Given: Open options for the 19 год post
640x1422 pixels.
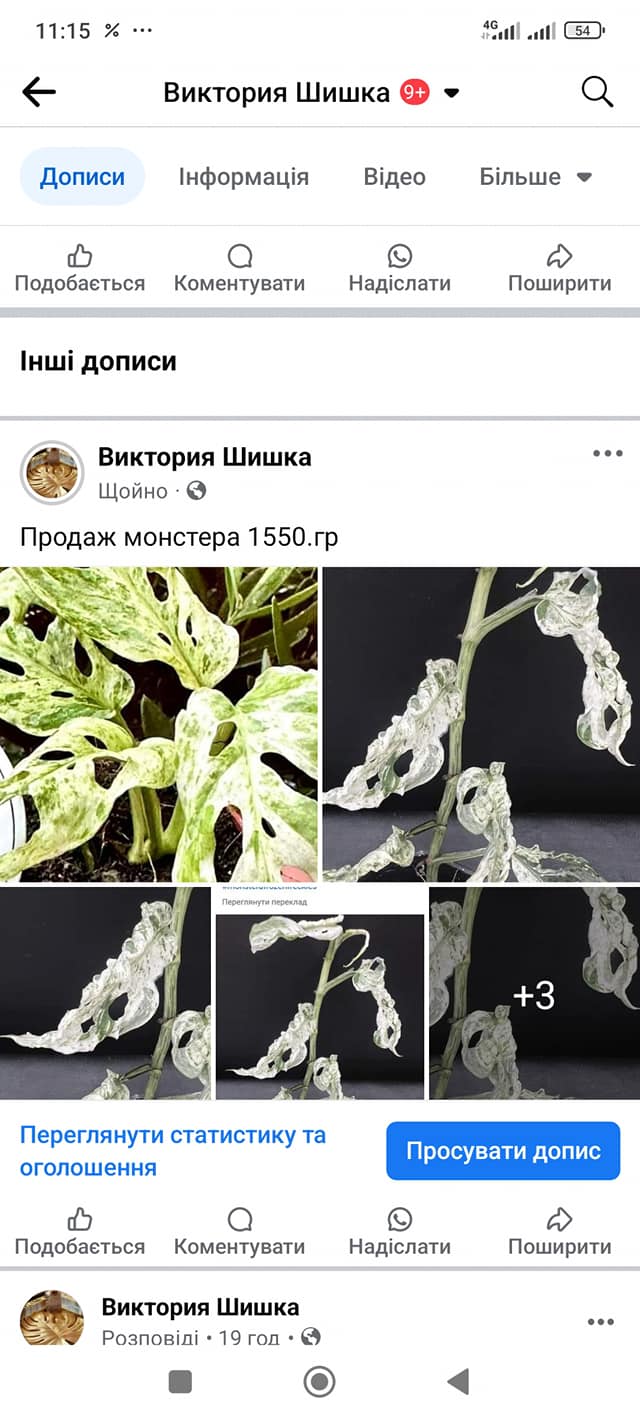Looking at the screenshot, I should [600, 1322].
